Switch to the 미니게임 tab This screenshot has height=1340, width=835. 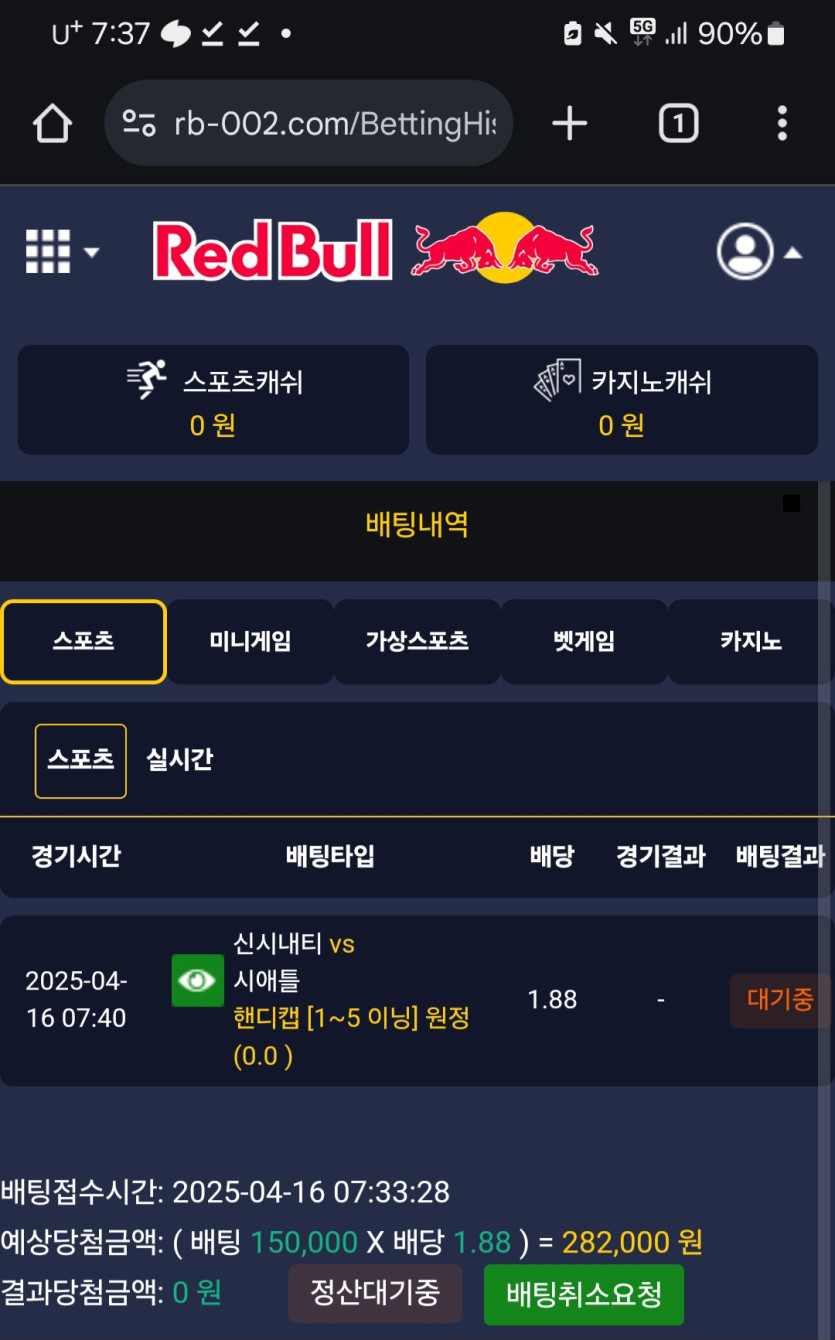tap(250, 642)
